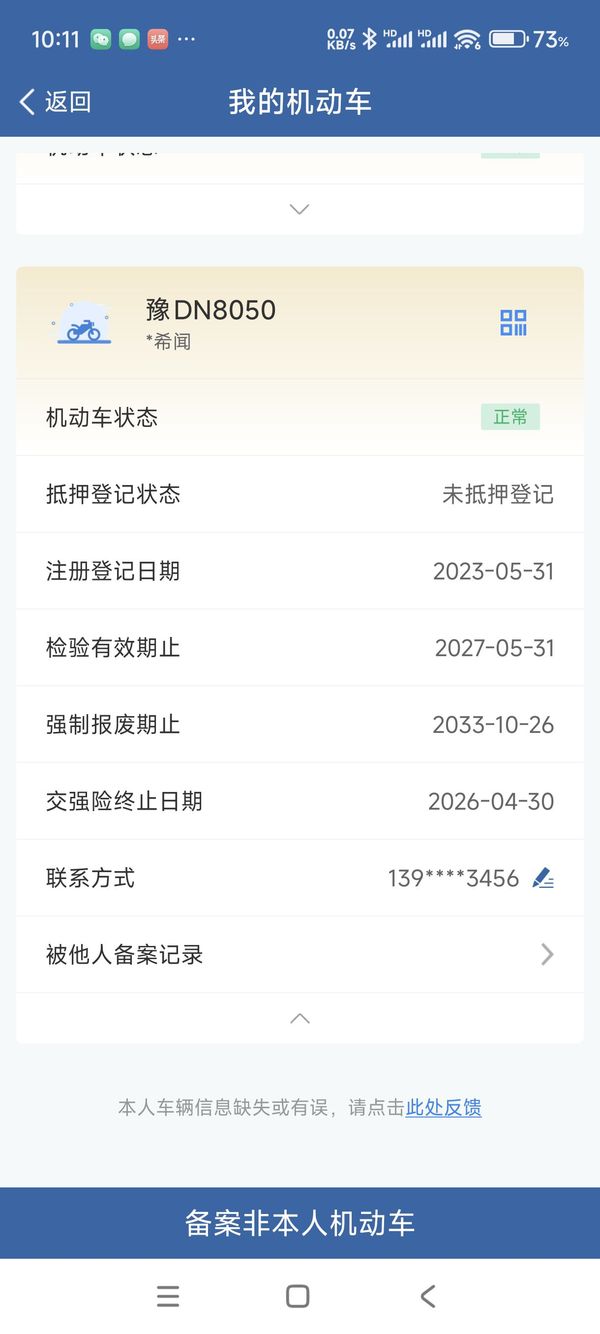
Task: Open the QR code for 豫DN8050
Action: (x=513, y=323)
